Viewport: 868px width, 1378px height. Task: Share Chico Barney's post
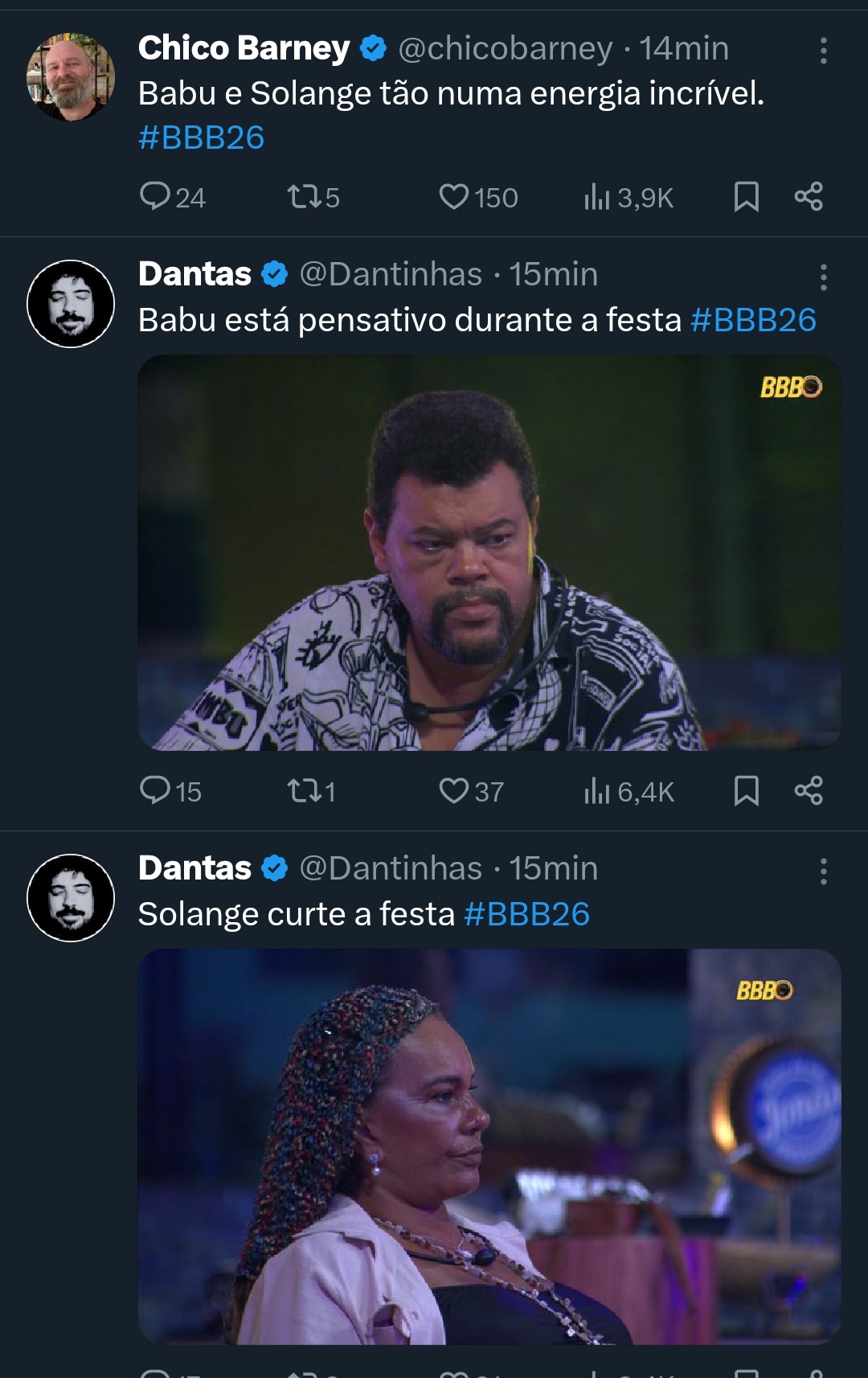click(809, 196)
